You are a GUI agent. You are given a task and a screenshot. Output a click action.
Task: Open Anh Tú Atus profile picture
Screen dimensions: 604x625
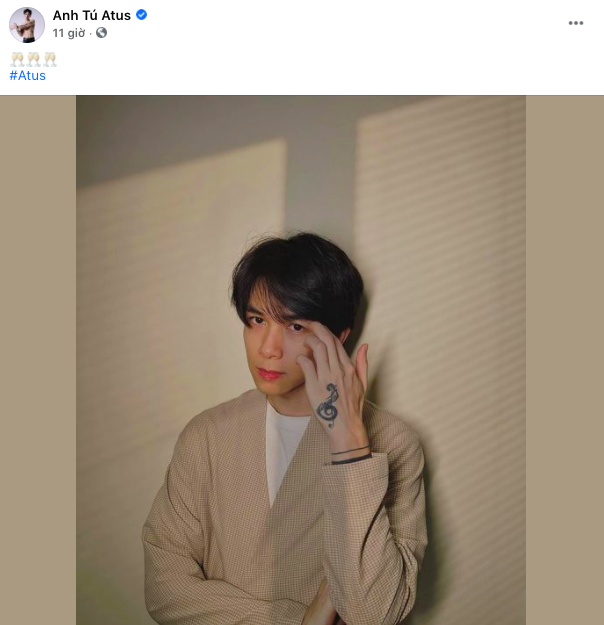coord(27,24)
